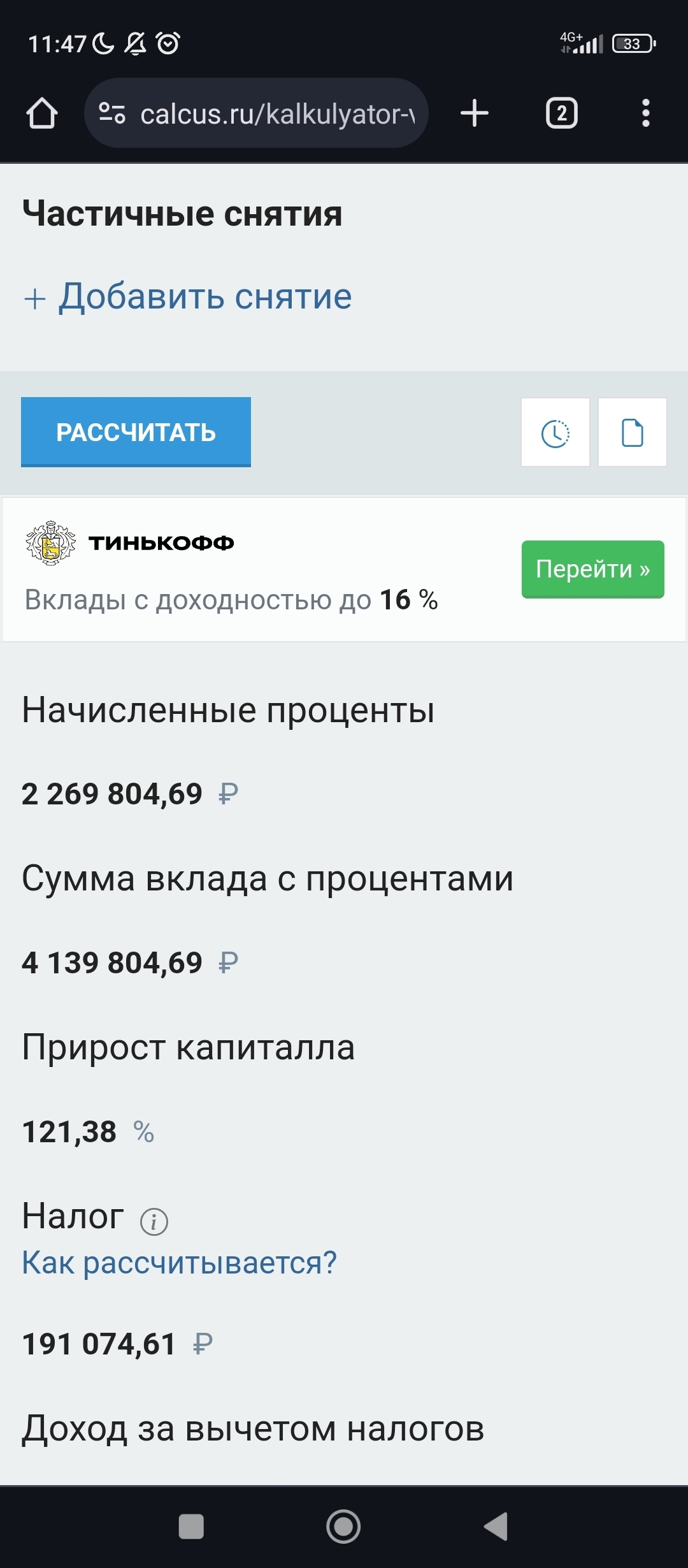Screen dimensions: 688x1568
Task: Open a new browser tab
Action: [475, 113]
